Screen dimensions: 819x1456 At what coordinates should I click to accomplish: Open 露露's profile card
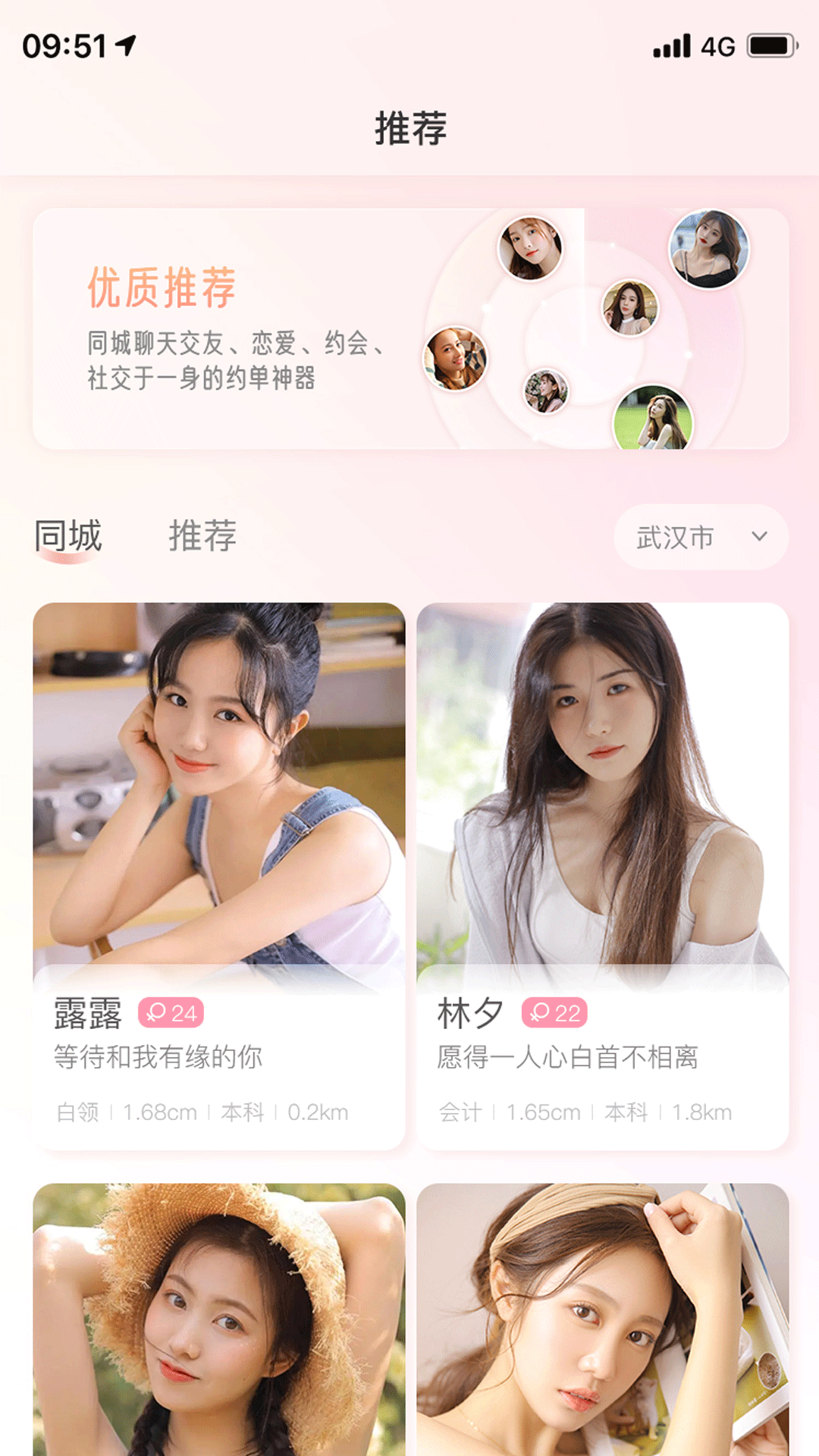click(218, 876)
